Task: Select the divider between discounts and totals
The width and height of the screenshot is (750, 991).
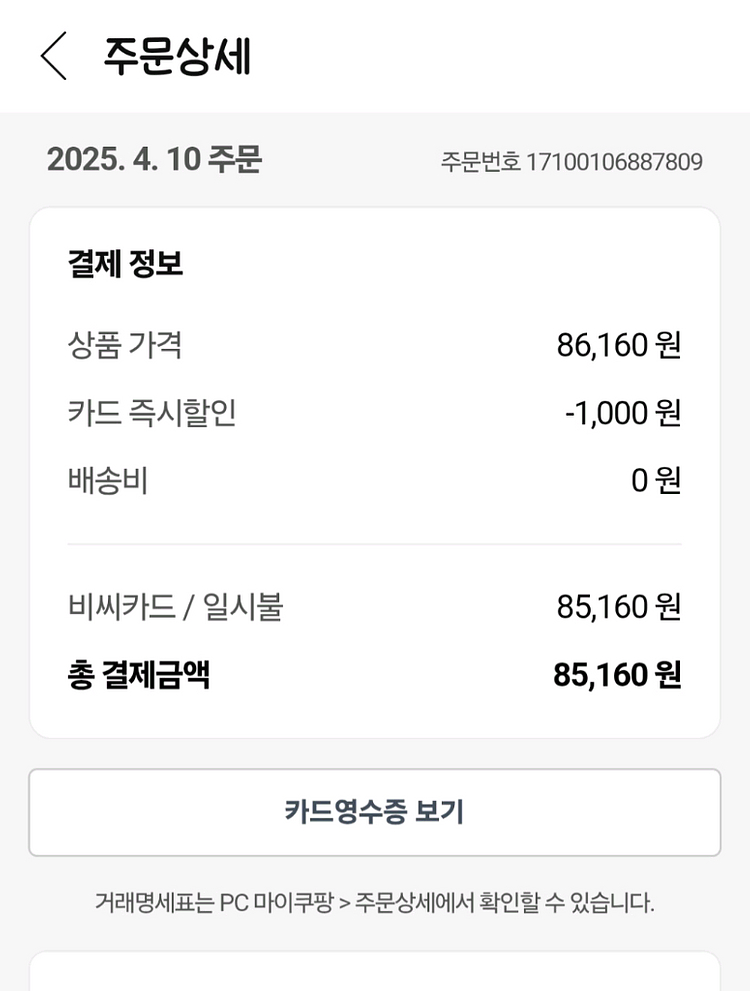Action: (x=375, y=543)
